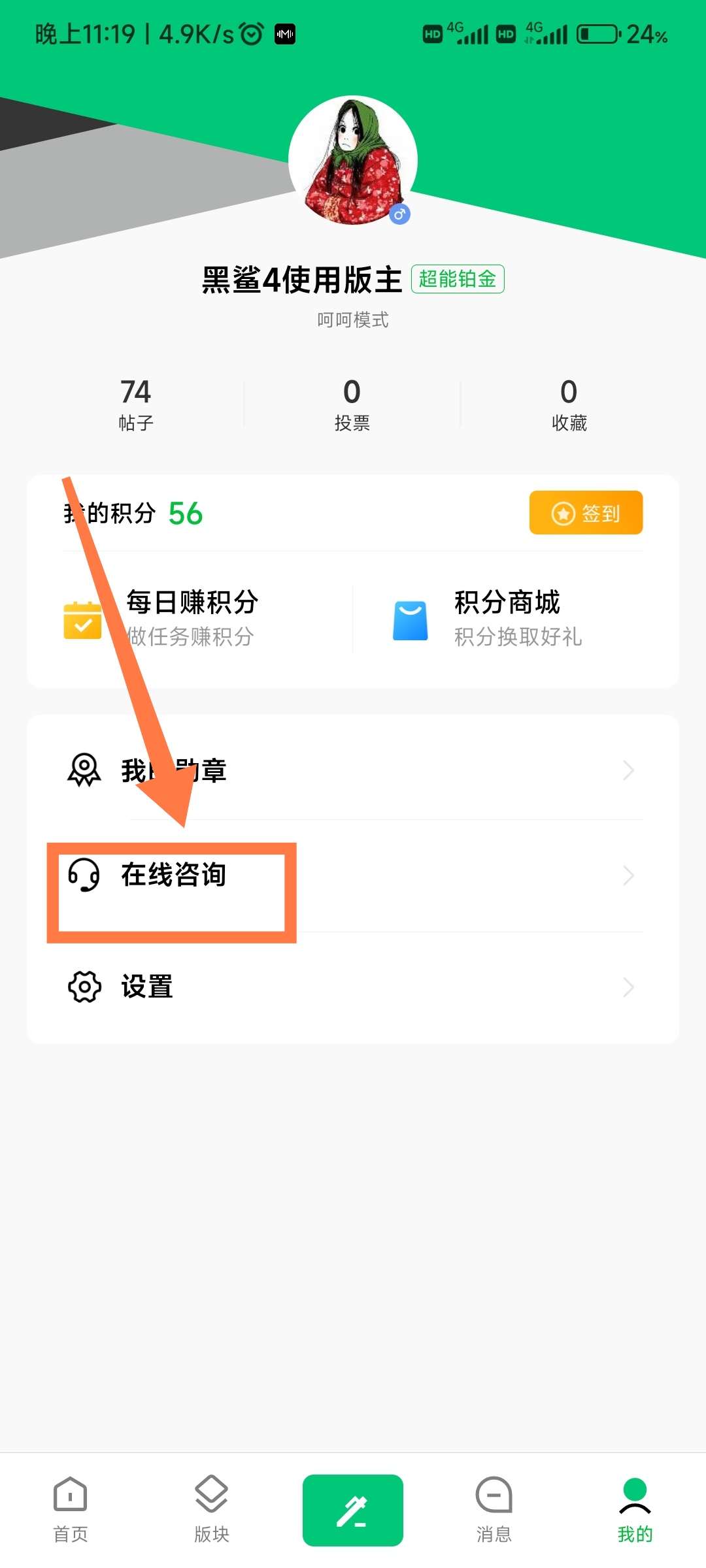The width and height of the screenshot is (706, 1568).
Task: Switch to the 版块 sections tab
Action: [x=211, y=1509]
